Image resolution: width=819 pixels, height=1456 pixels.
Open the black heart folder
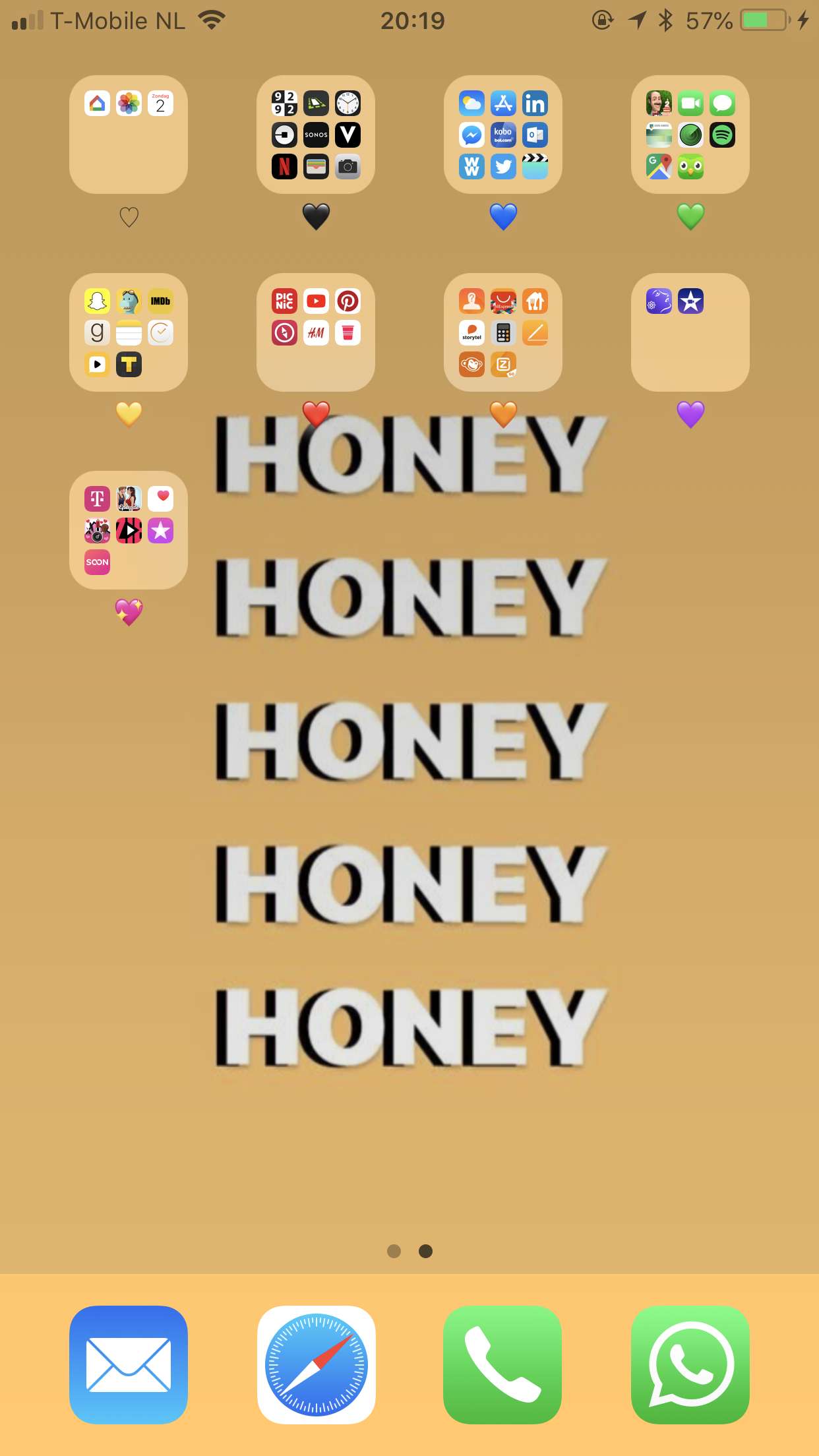click(316, 135)
